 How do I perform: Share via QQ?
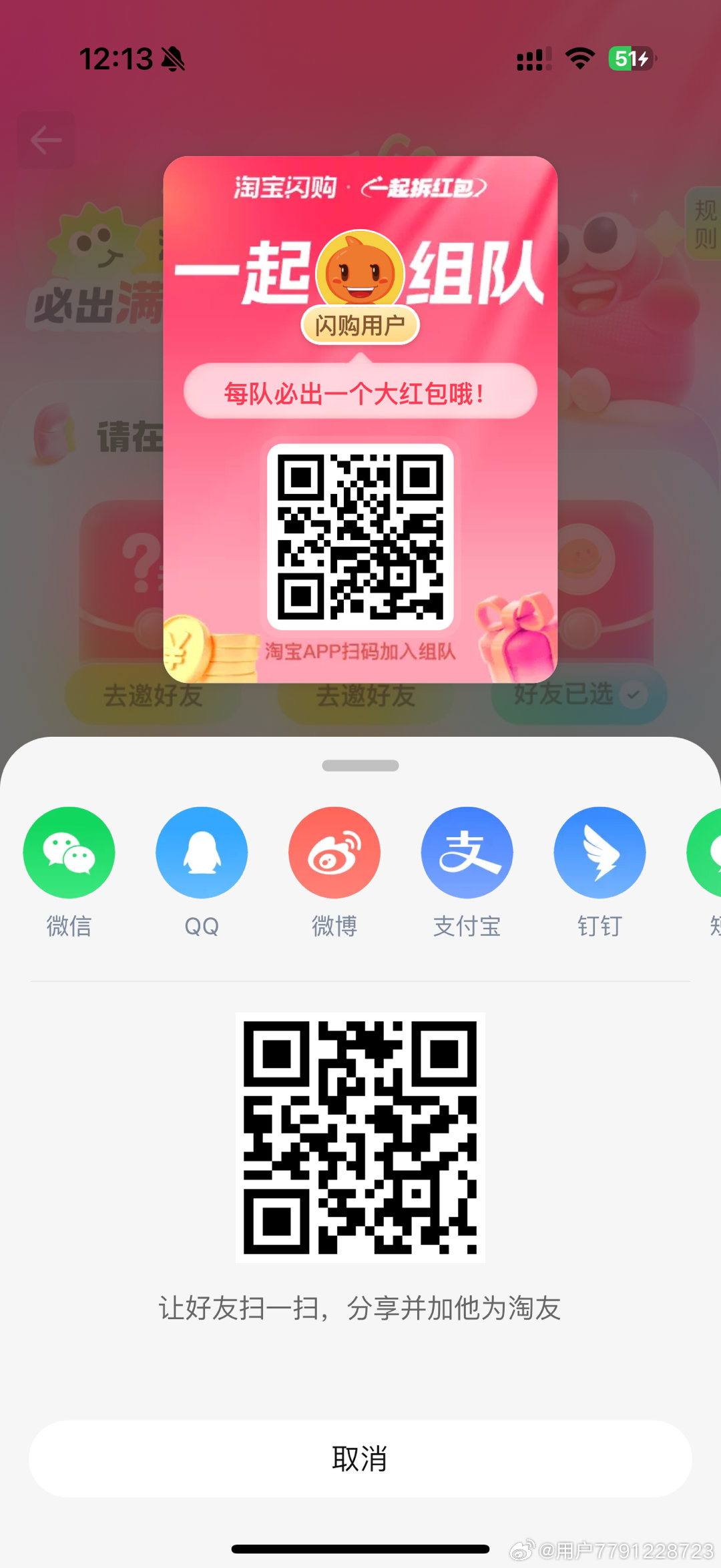point(202,852)
